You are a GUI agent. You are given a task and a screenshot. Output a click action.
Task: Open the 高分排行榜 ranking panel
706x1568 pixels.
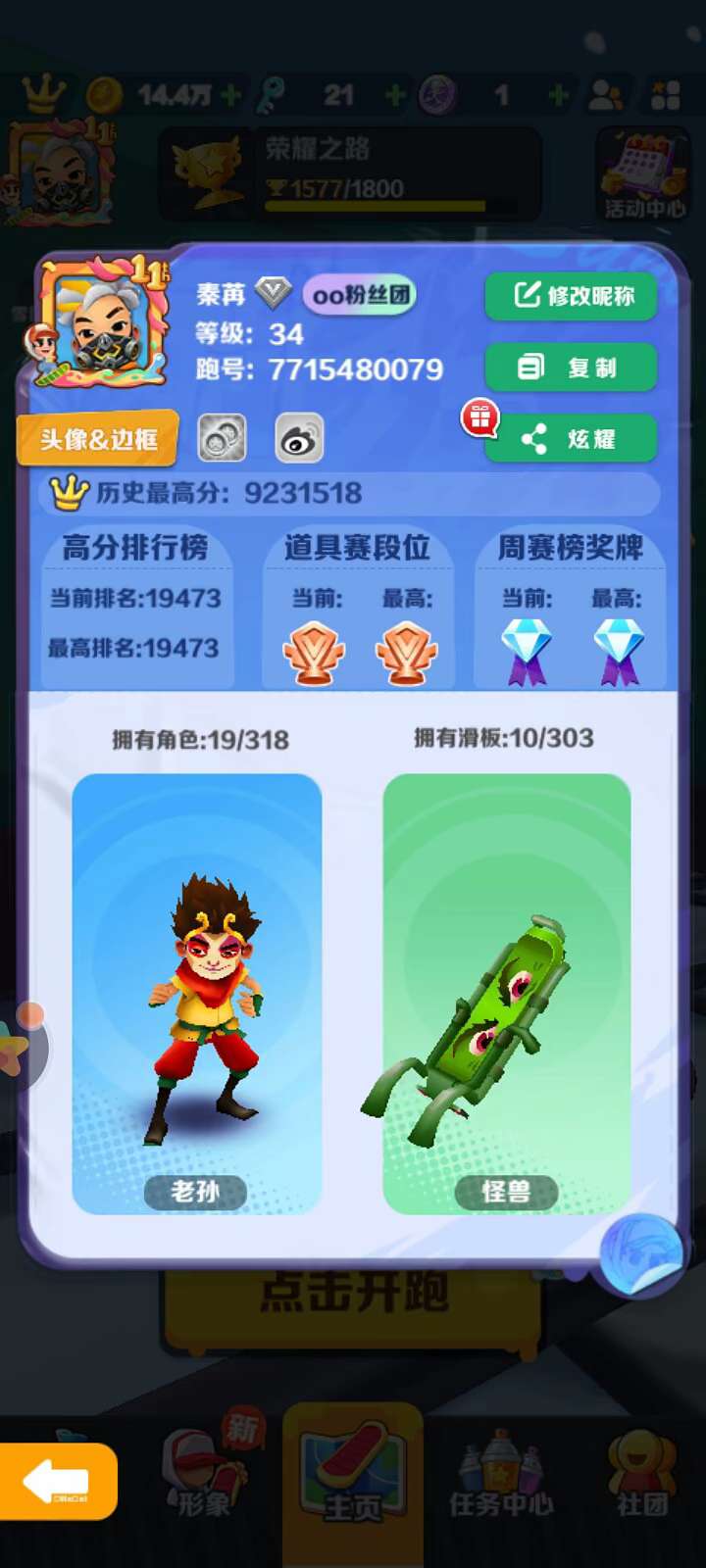[135, 606]
